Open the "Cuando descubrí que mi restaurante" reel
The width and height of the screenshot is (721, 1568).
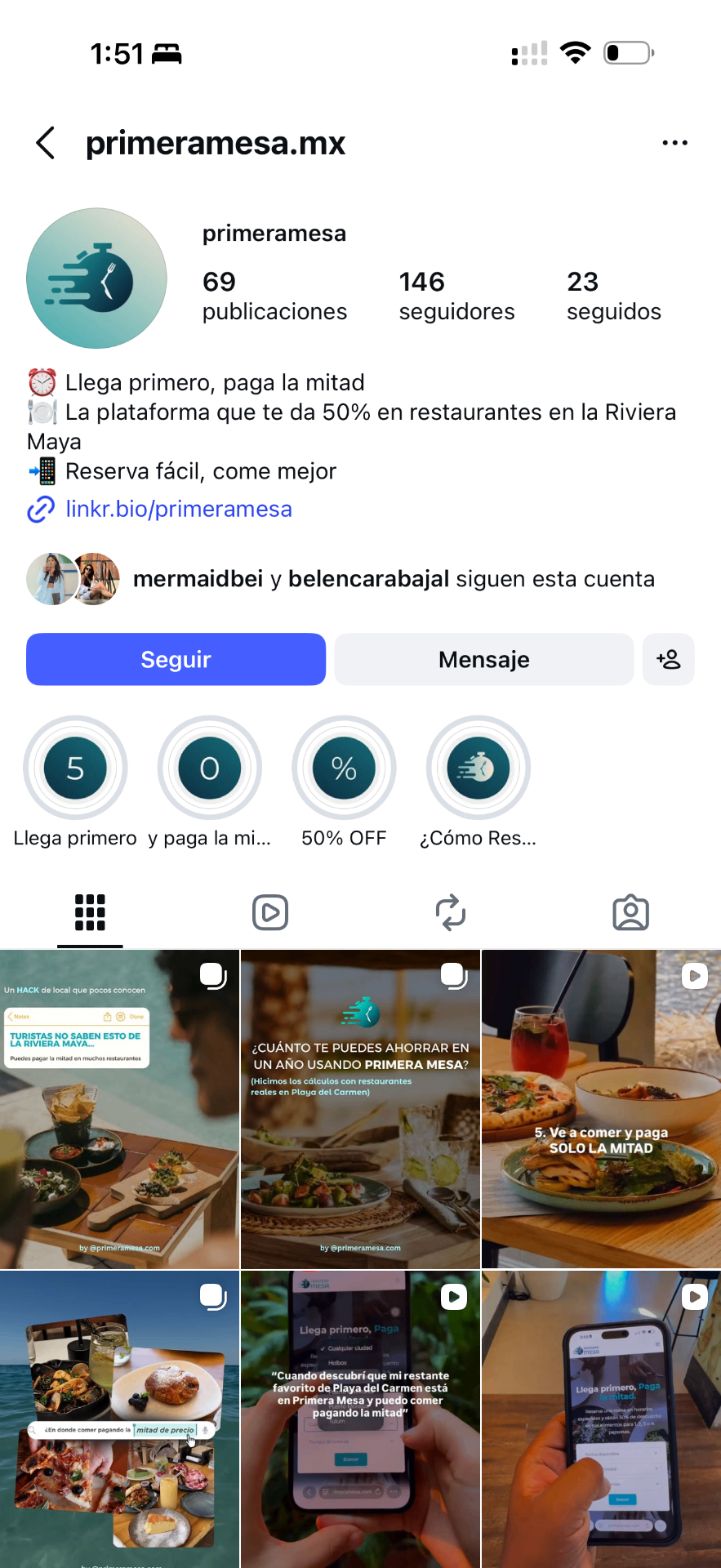[x=360, y=1419]
